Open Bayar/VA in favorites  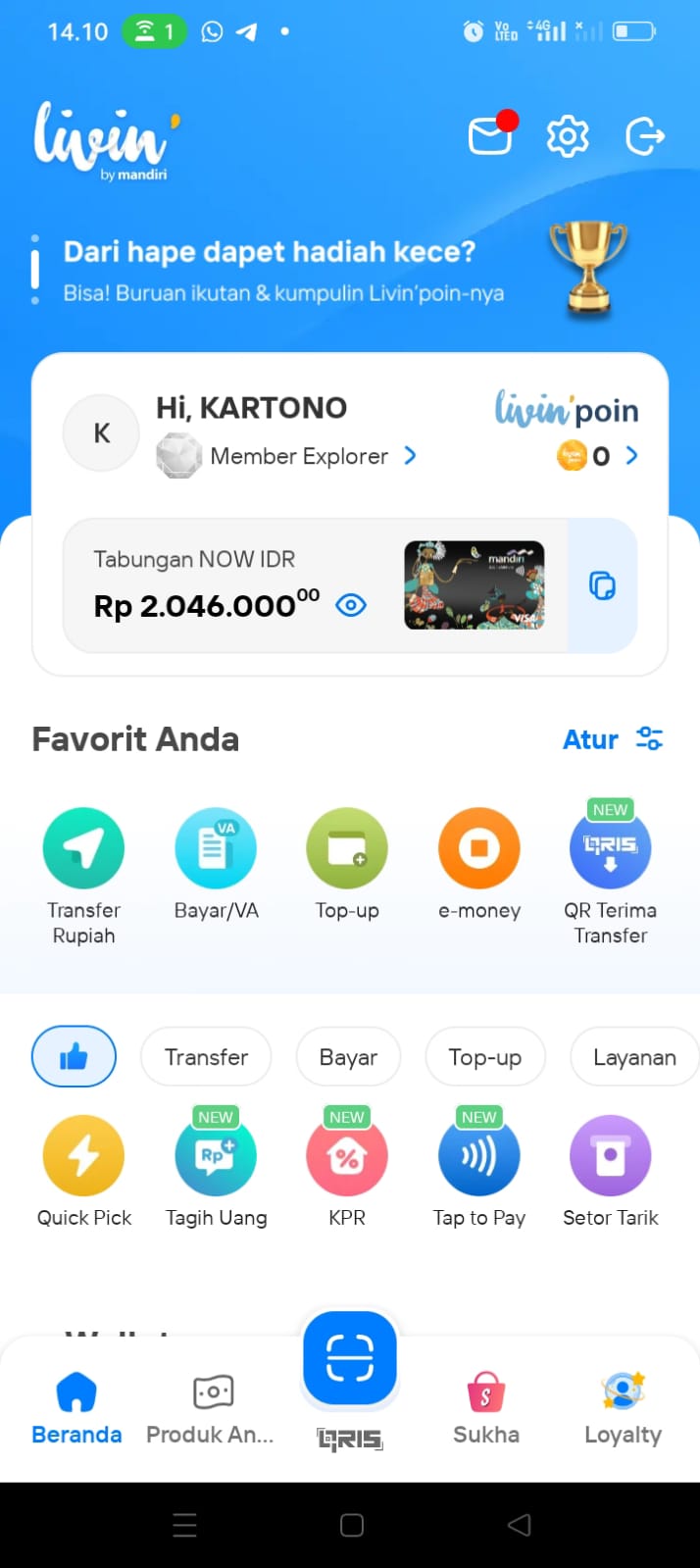pos(216,865)
